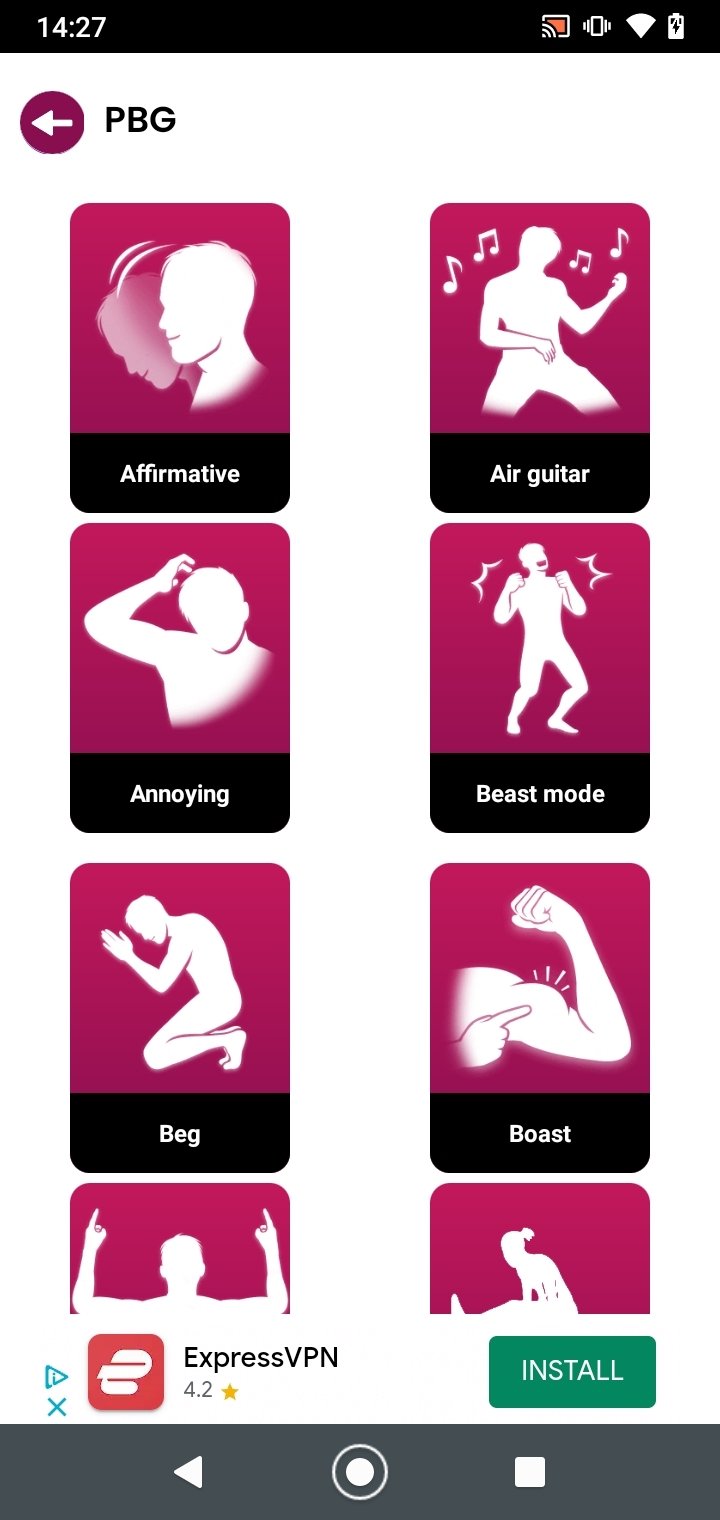Select the Beg gesture card
This screenshot has height=1520, width=720.
(x=180, y=1018)
